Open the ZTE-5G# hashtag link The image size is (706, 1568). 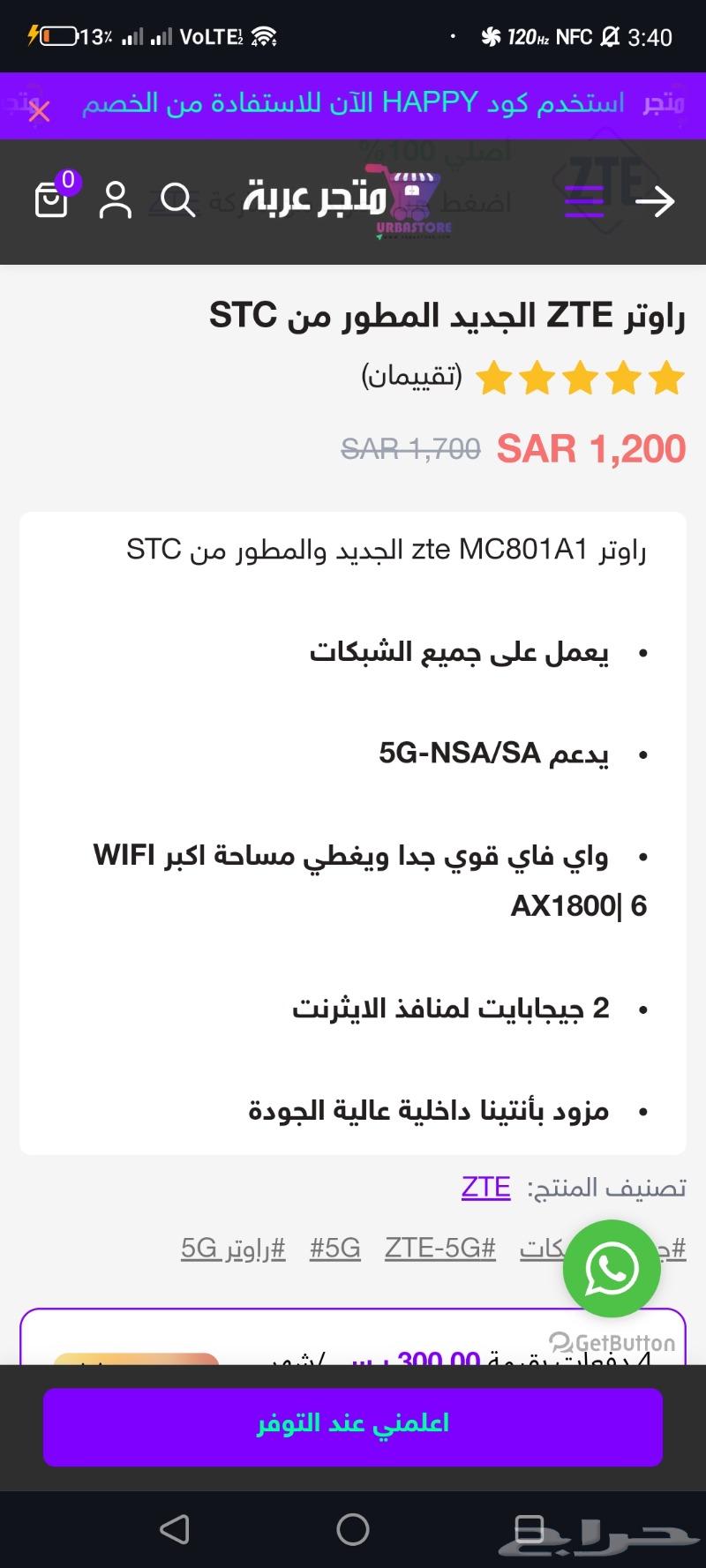441,1249
